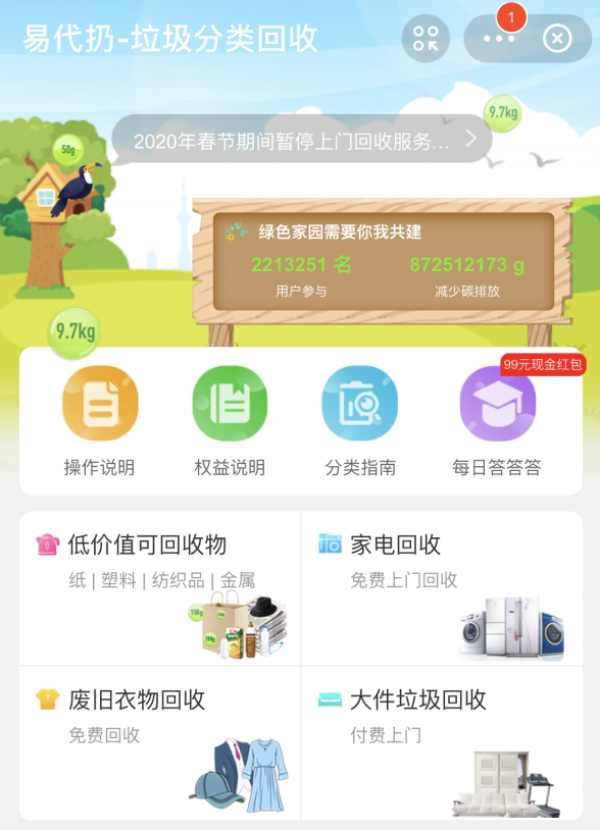The width and height of the screenshot is (600, 830).
Task: Open 家电回收 appliance recycling card
Action: 441,588
